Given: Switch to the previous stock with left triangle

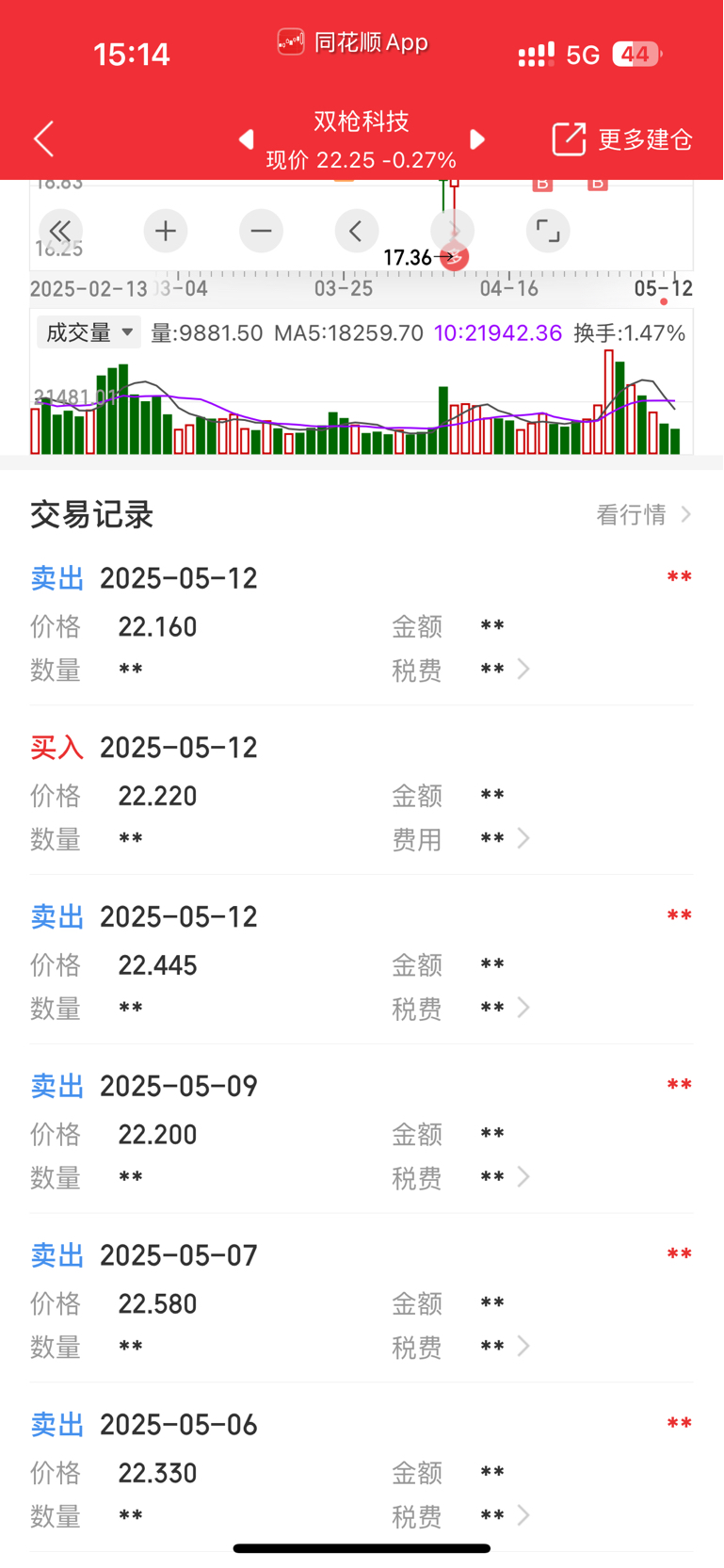Looking at the screenshot, I should coord(246,139).
